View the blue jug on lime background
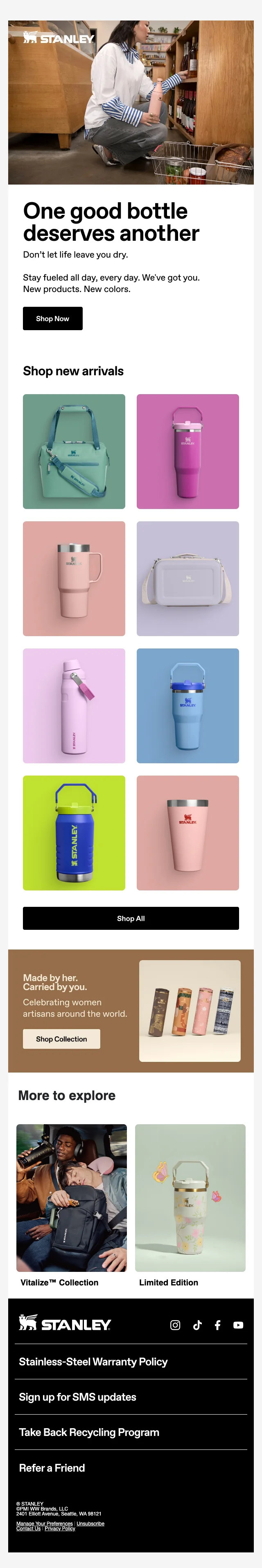 (74, 833)
